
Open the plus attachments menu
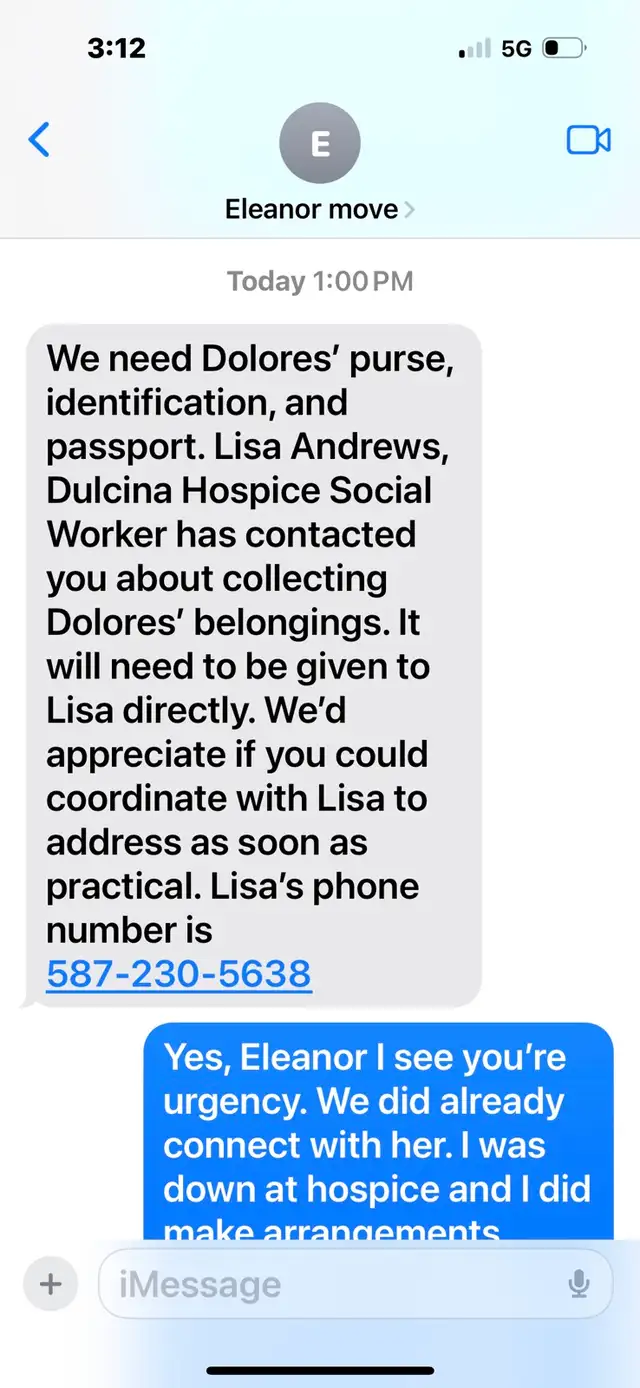[50, 1284]
